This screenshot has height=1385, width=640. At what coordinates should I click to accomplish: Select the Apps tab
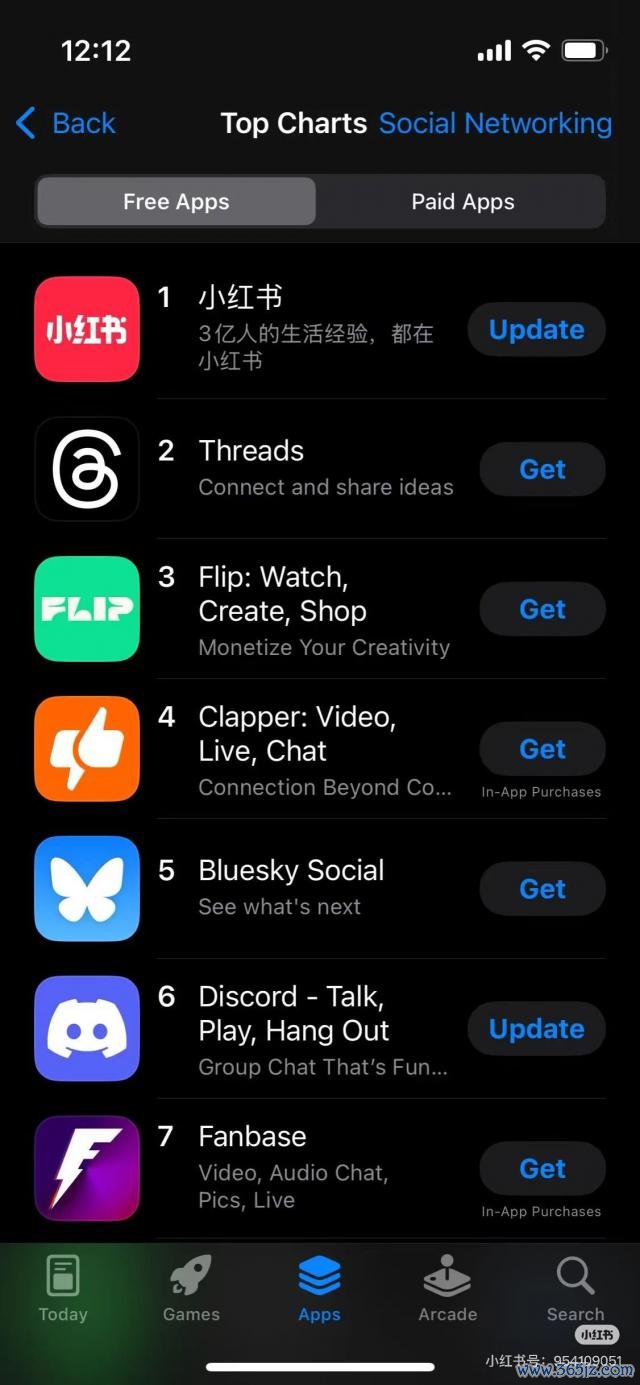coord(319,1290)
